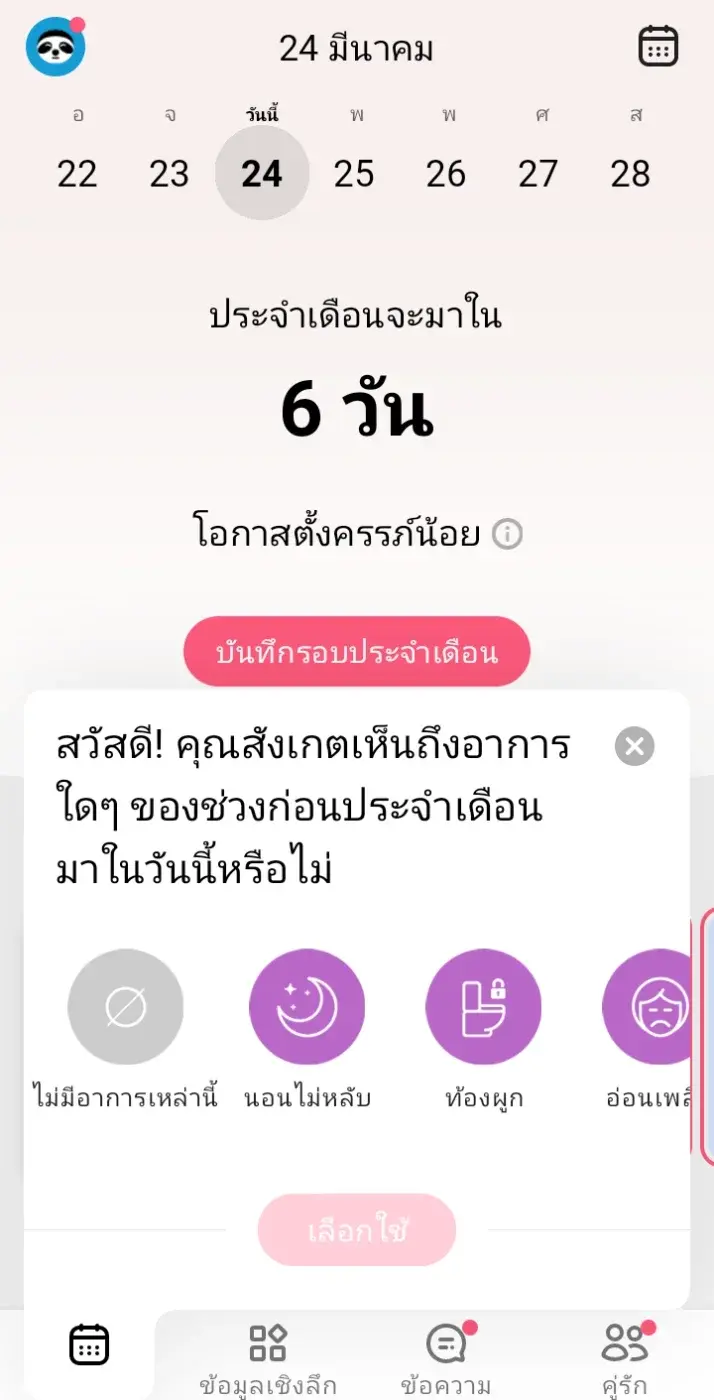Select the นอนไม่หลับ symptom
The image size is (714, 1400).
307,1007
